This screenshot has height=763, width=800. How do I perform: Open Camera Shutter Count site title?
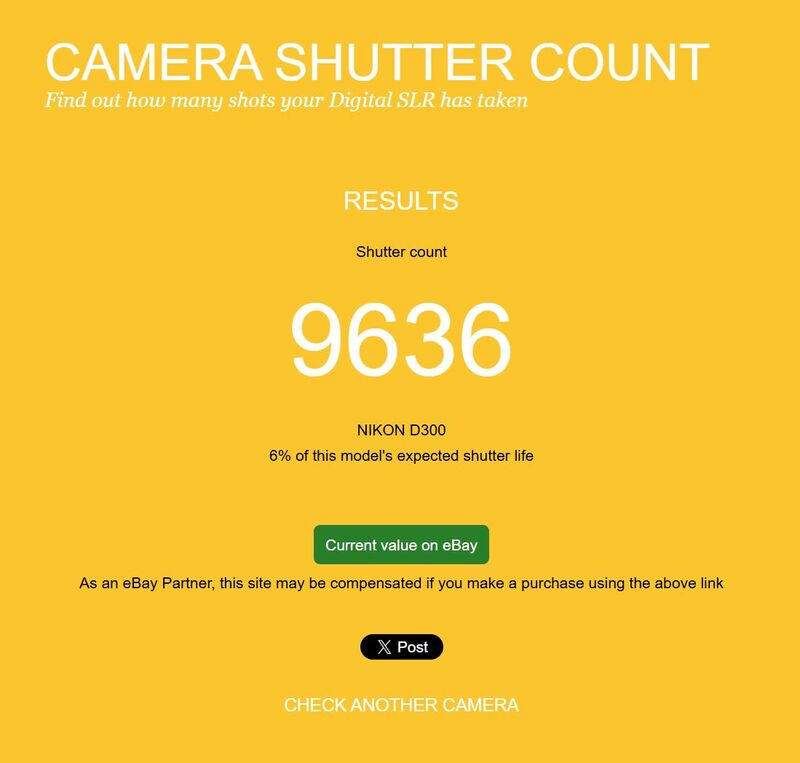pyautogui.click(x=377, y=63)
